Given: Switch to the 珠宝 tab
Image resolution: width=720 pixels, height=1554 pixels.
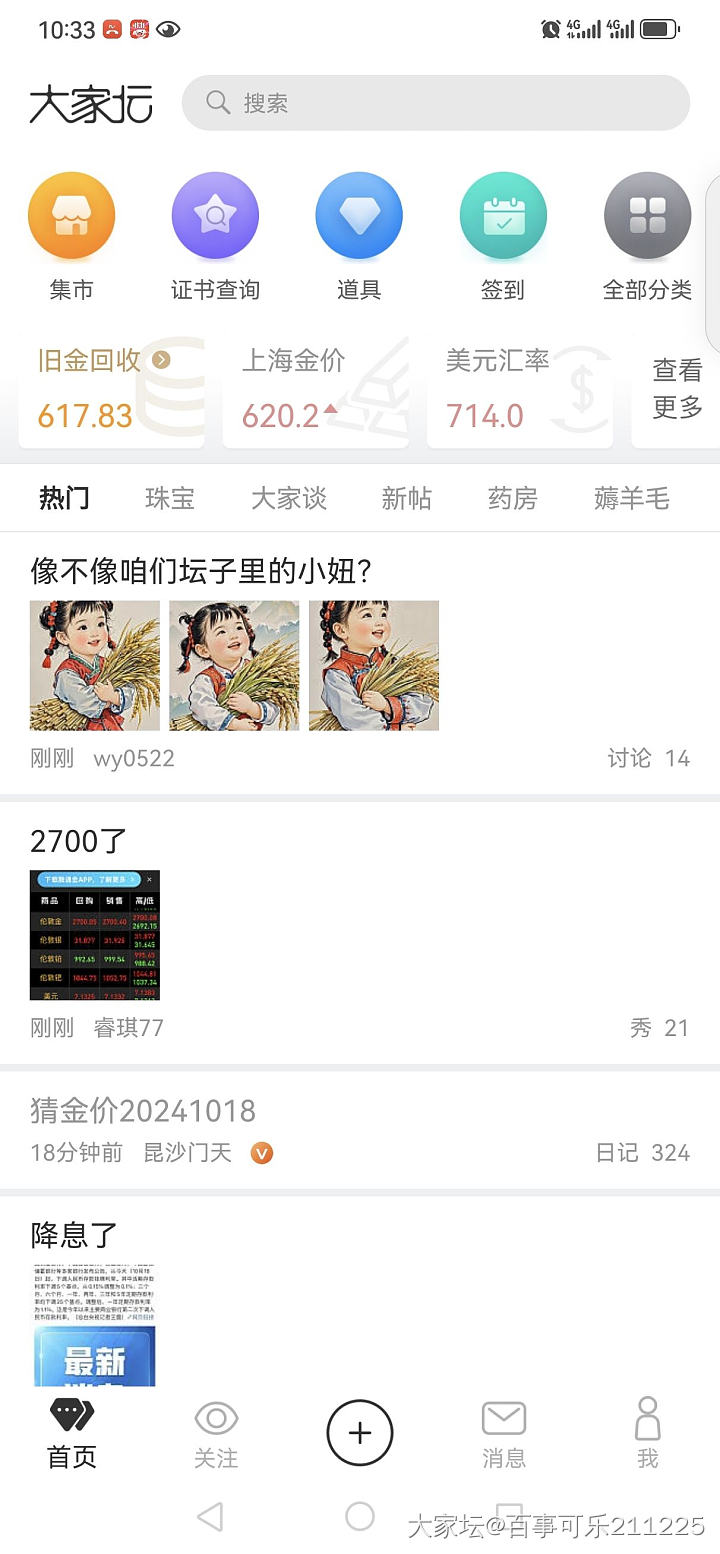Looking at the screenshot, I should pyautogui.click(x=170, y=498).
